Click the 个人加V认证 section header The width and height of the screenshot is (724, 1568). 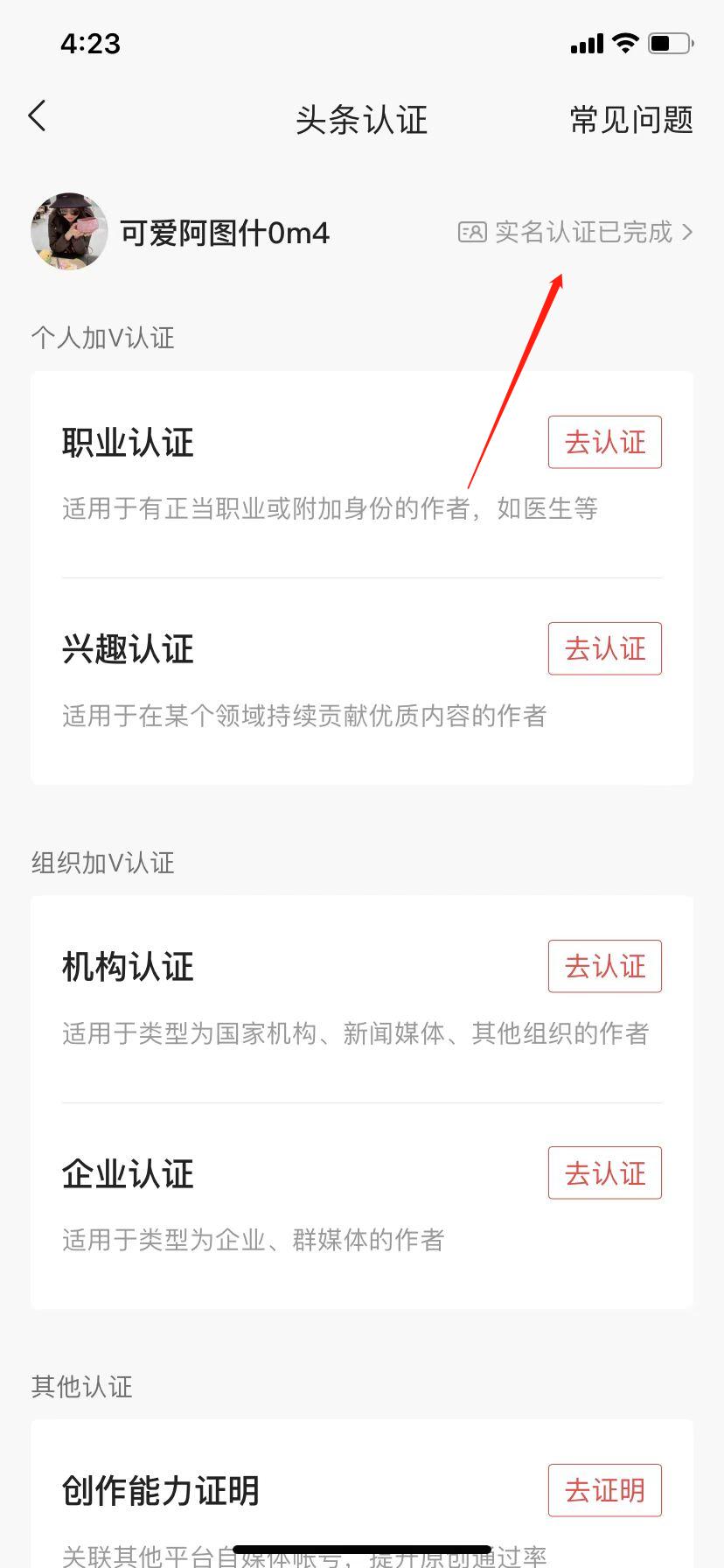pos(102,339)
